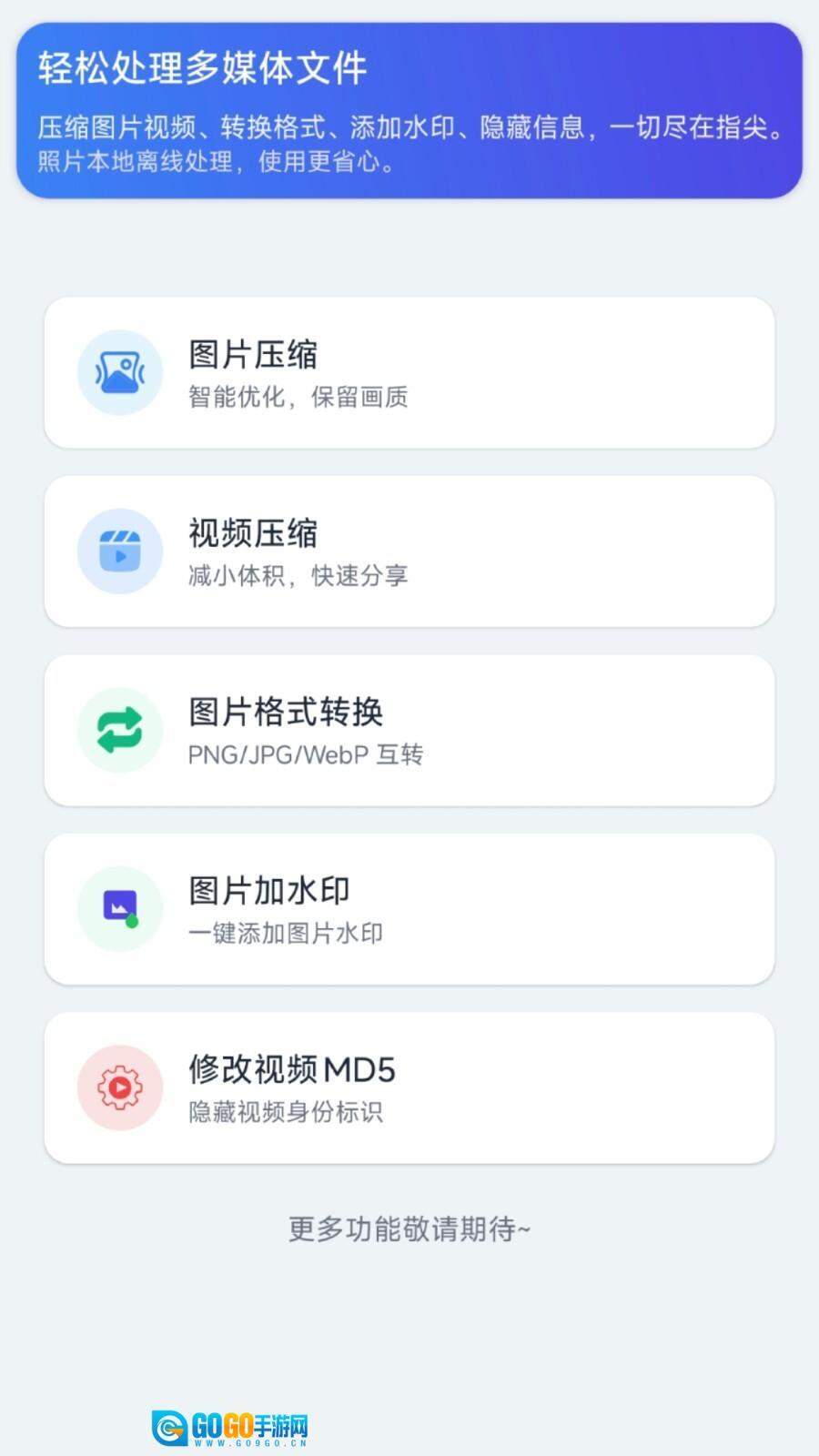819x1456 pixels.
Task: Tap the 视频压缩 video compression clapperboard icon
Action: 119,551
